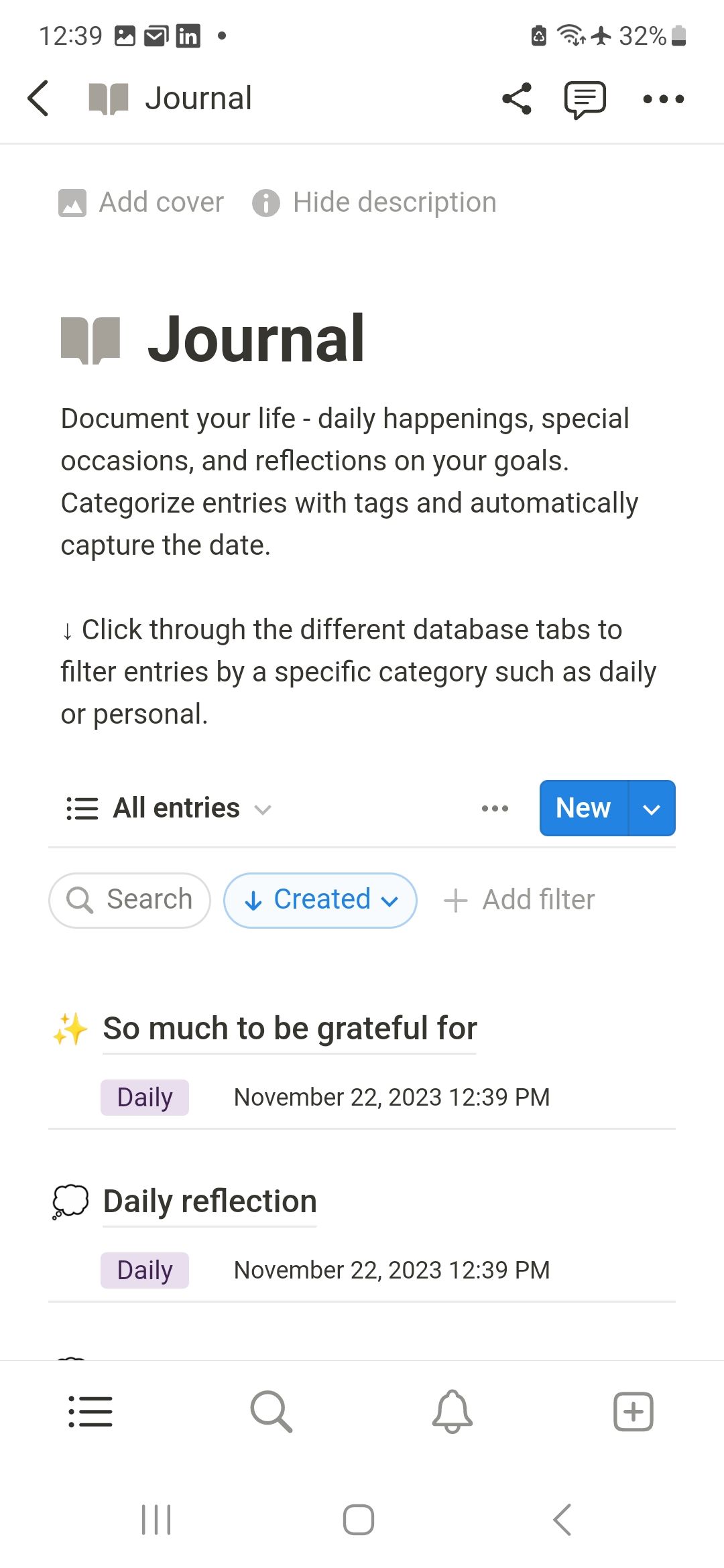Expand the All entries view switcher
Screen dimensions: 724x1568
pyautogui.click(x=262, y=809)
